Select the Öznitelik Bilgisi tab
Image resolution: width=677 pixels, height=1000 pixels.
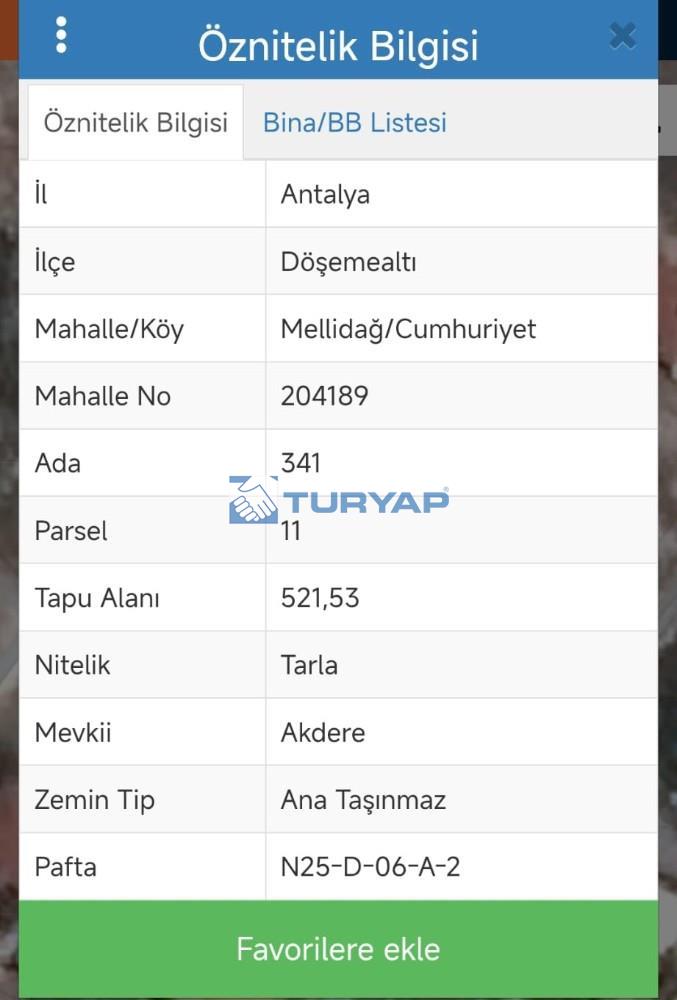pos(136,123)
